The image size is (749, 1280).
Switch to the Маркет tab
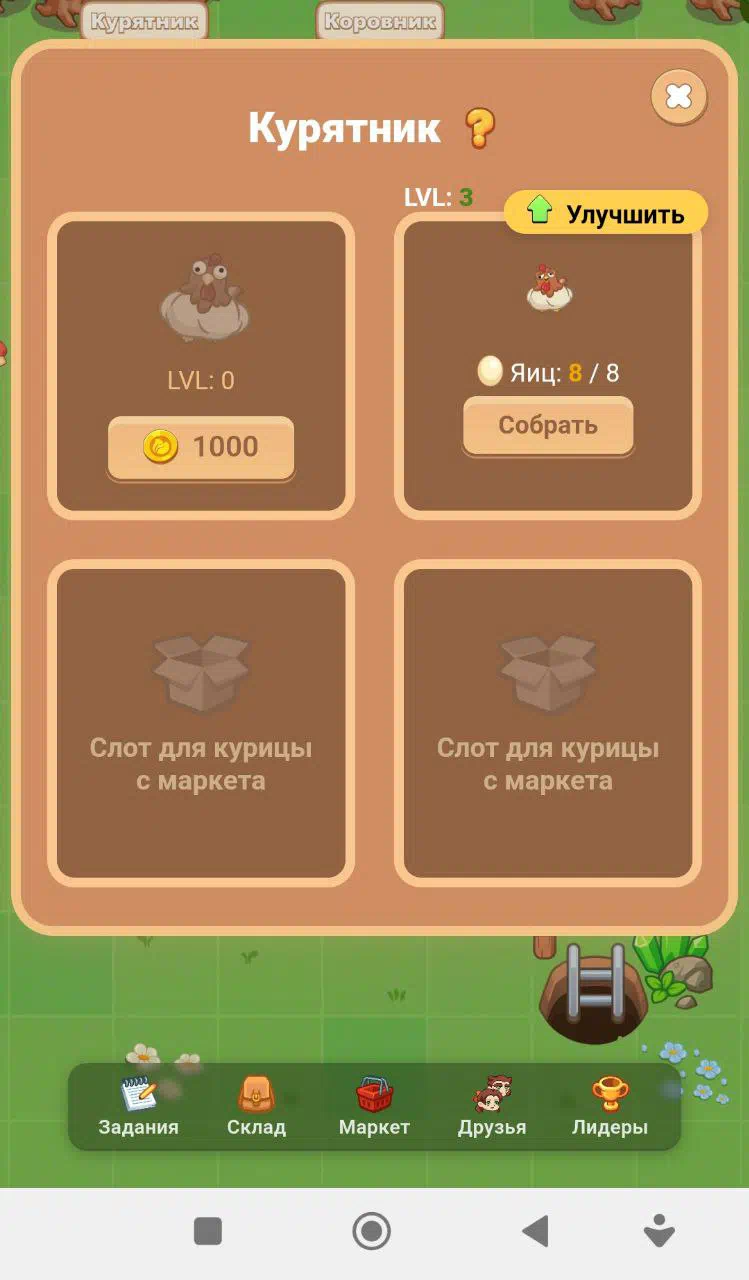pyautogui.click(x=374, y=1107)
